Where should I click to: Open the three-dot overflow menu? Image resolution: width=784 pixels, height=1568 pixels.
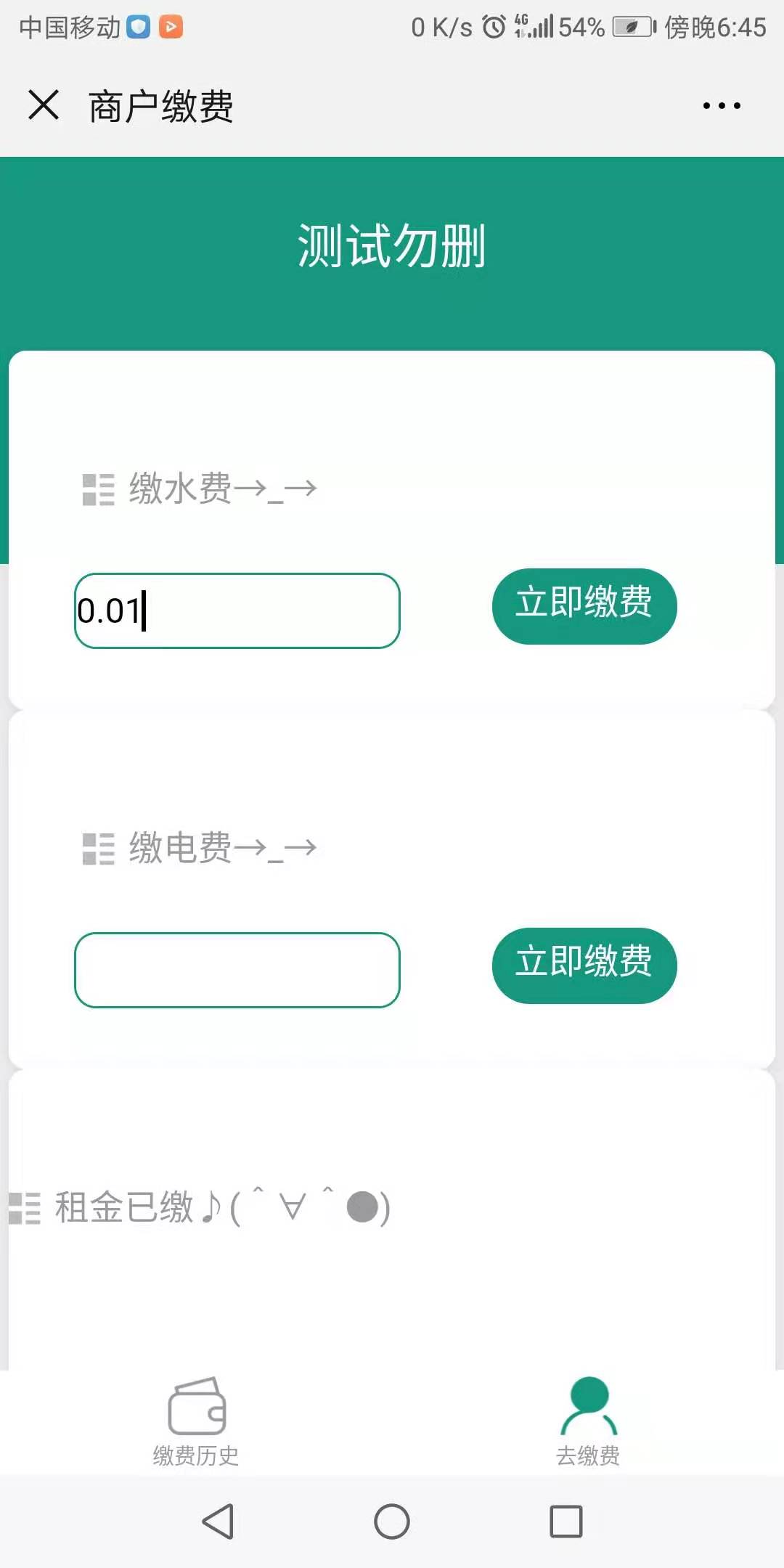click(x=722, y=106)
